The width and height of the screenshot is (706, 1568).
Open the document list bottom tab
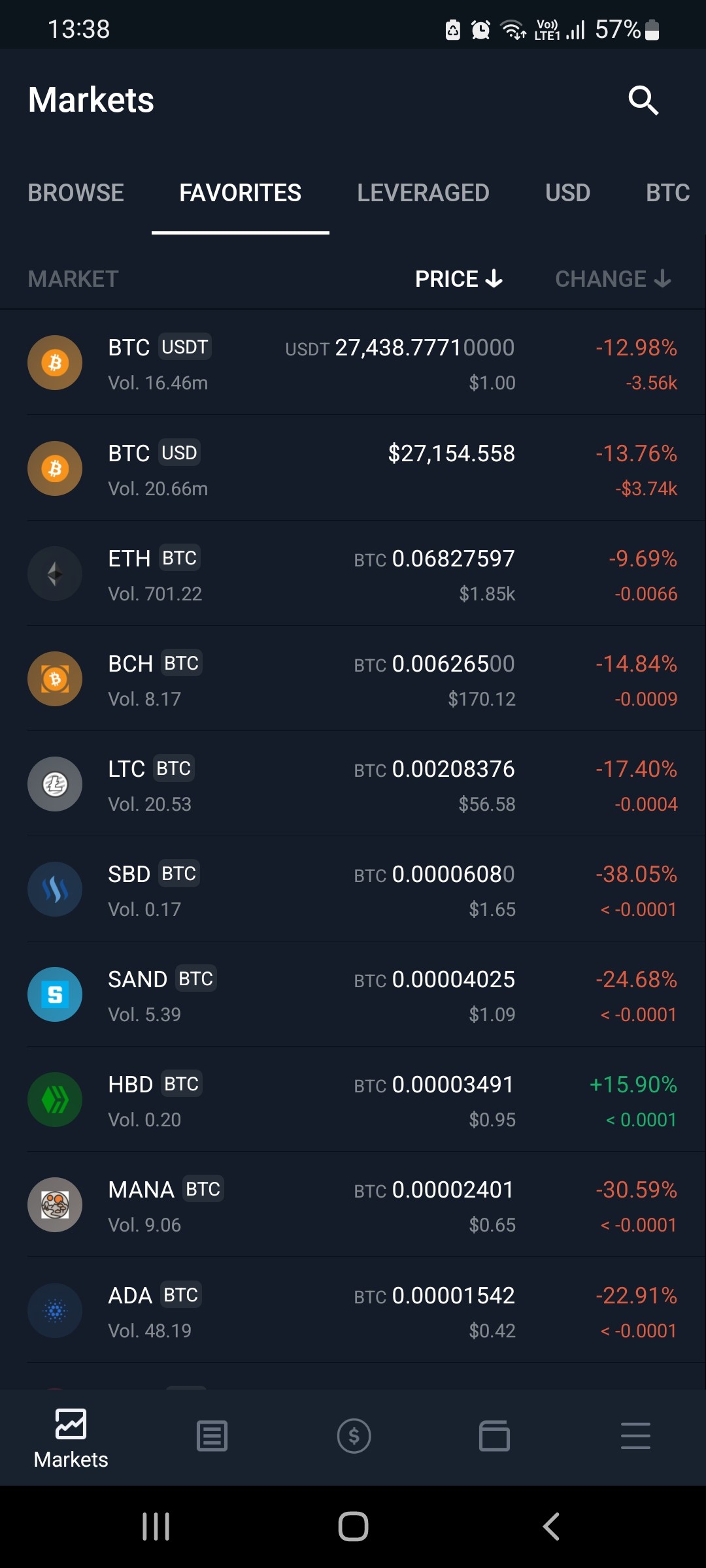[x=212, y=1436]
